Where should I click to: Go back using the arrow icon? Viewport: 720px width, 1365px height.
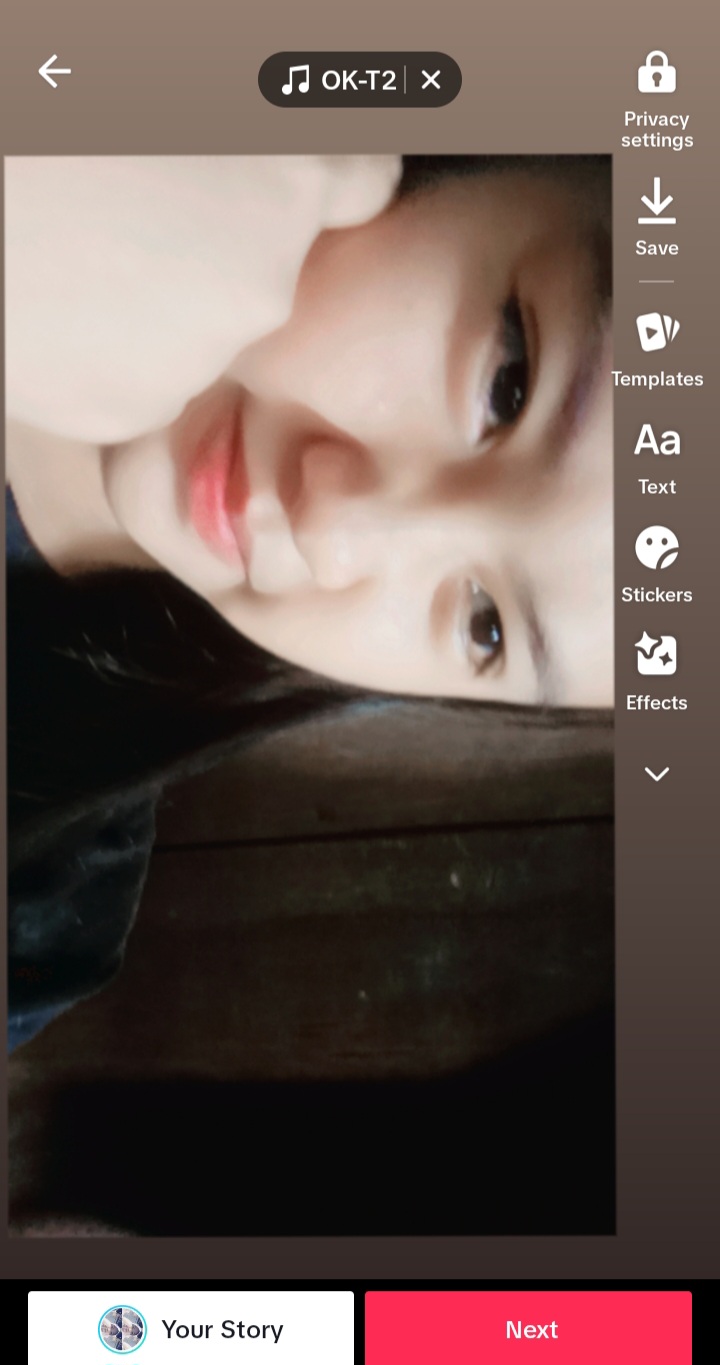[55, 72]
